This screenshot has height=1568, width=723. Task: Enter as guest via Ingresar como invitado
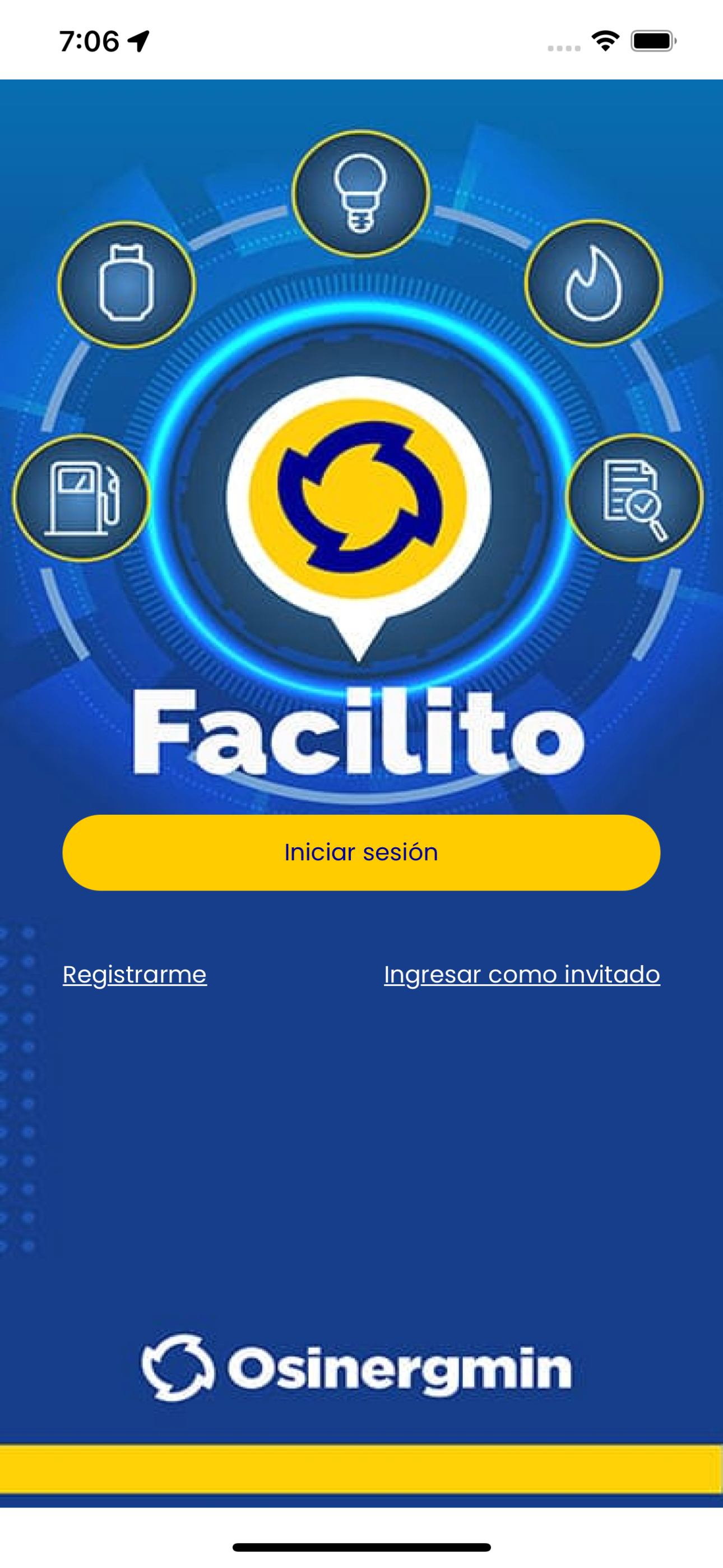point(522,974)
